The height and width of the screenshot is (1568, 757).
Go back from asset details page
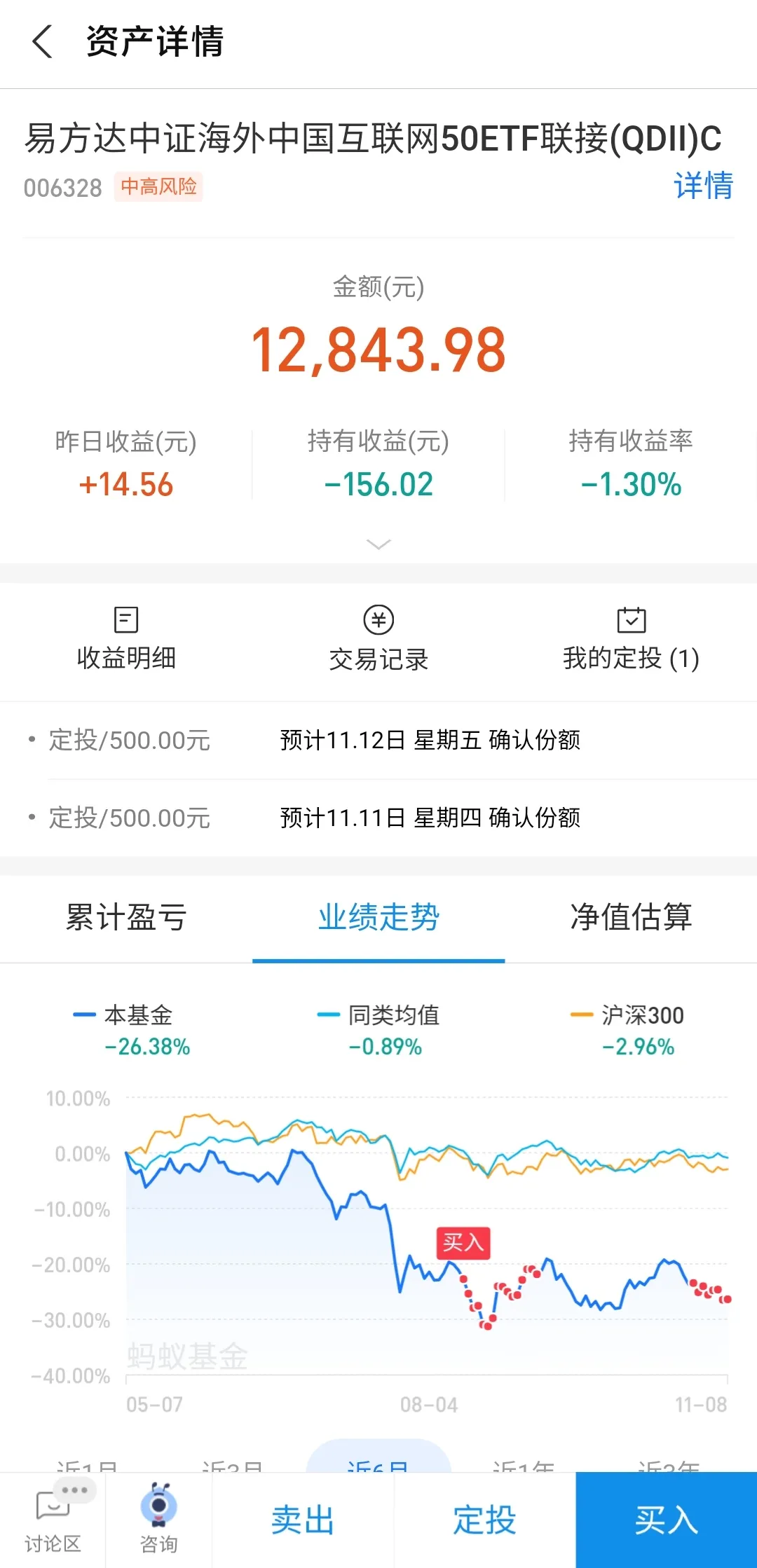coord(42,41)
